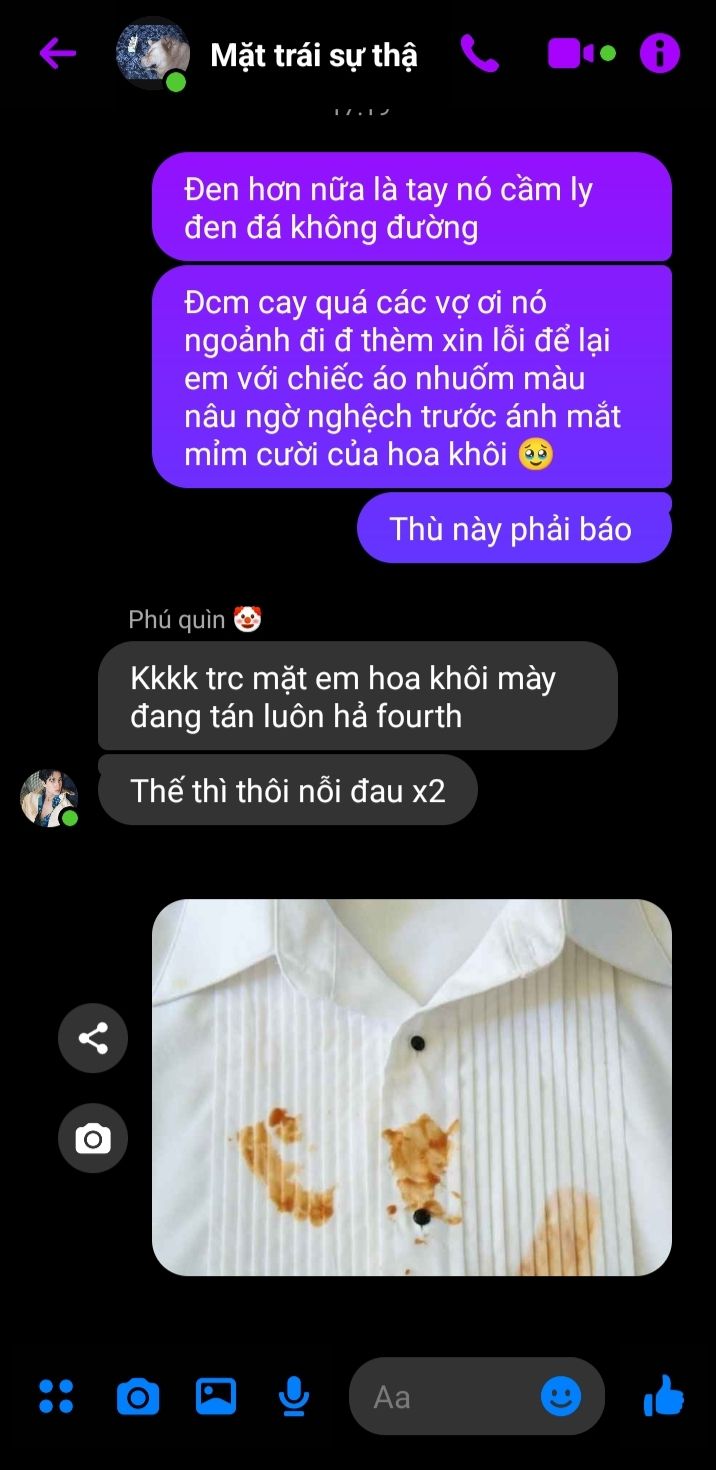Open the camera from the bottom bar
716x1470 pixels.
(138, 1396)
